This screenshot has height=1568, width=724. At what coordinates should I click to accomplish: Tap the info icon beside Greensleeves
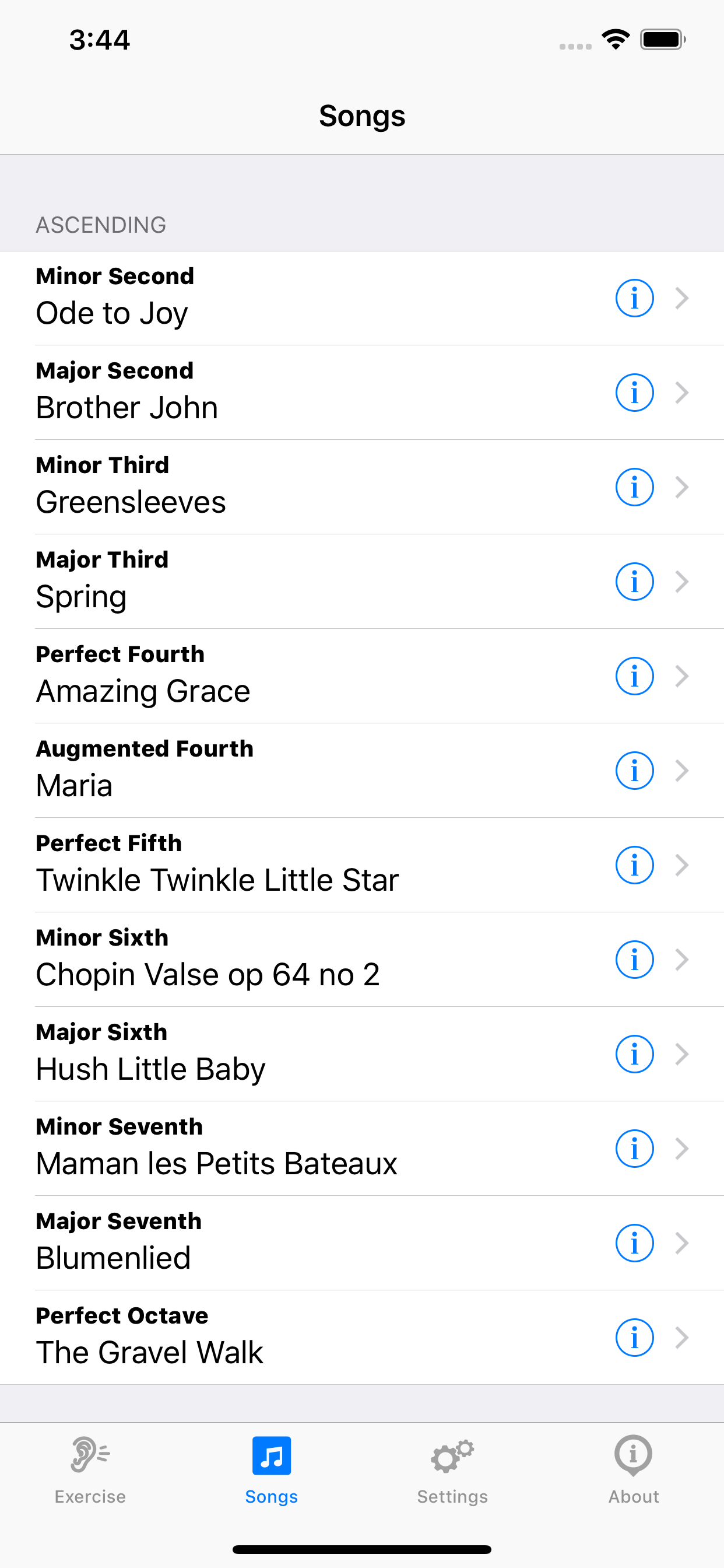tap(634, 487)
